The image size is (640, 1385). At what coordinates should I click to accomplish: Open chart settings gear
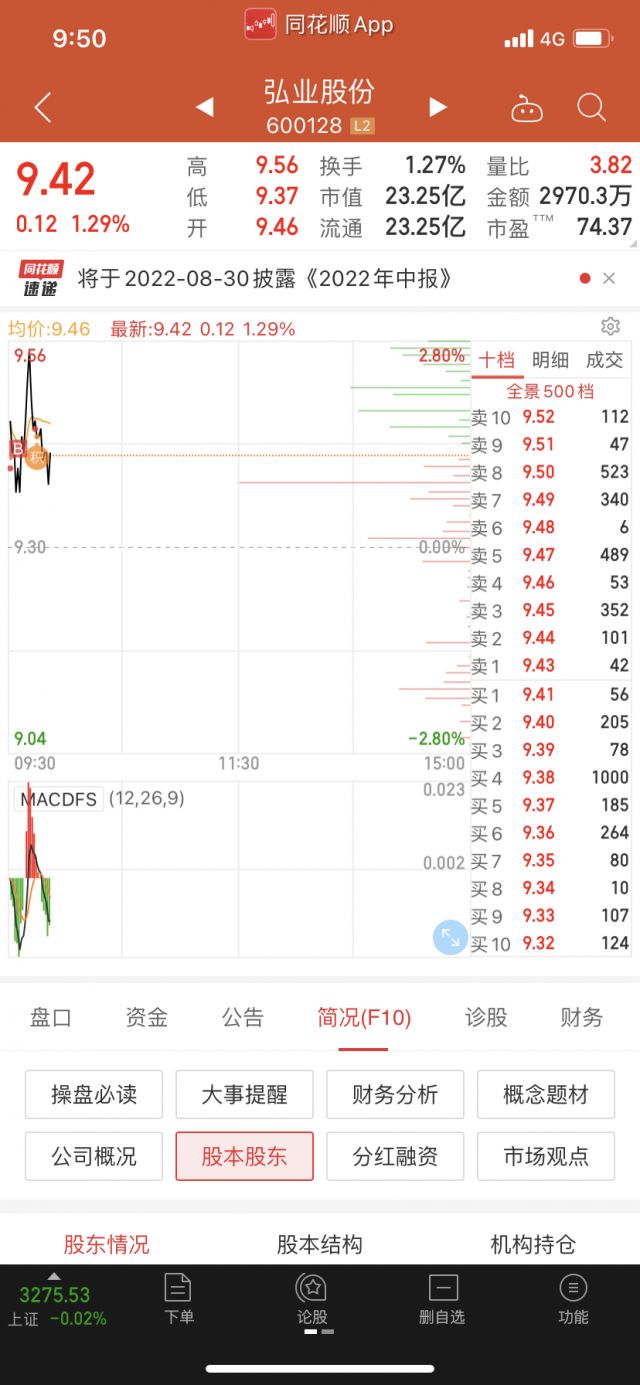pyautogui.click(x=610, y=326)
